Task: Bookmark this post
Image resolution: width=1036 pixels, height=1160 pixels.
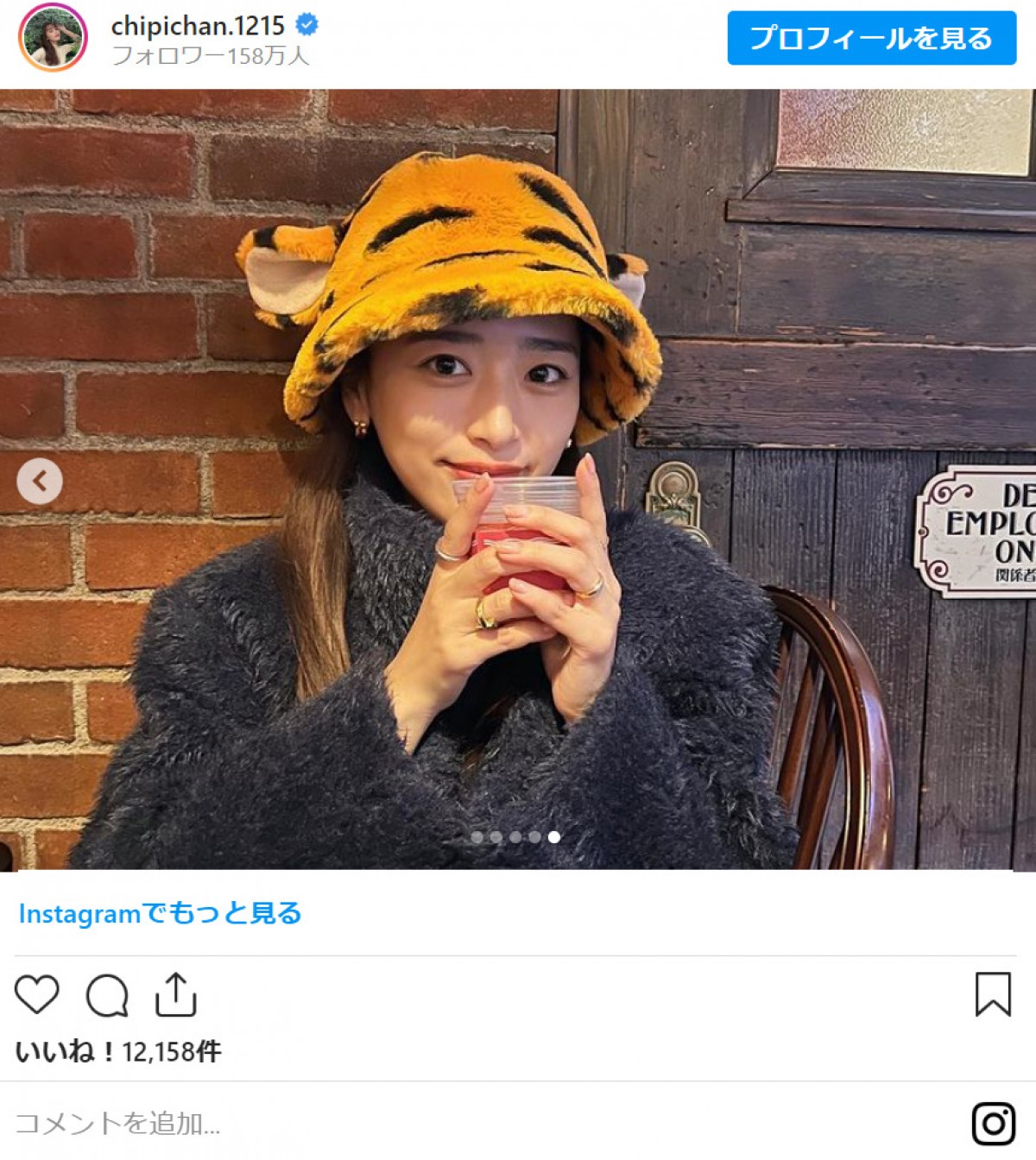Action: point(993,994)
